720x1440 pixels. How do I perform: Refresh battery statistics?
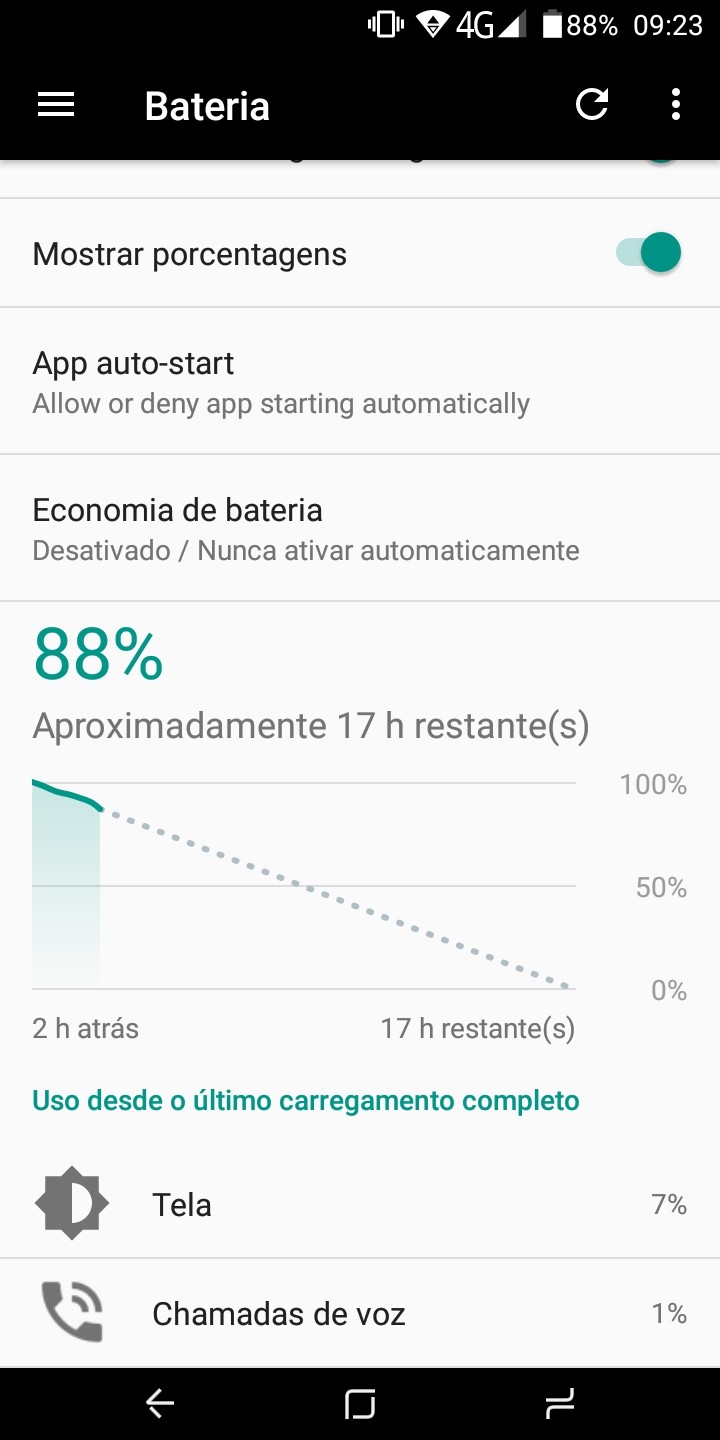(592, 104)
